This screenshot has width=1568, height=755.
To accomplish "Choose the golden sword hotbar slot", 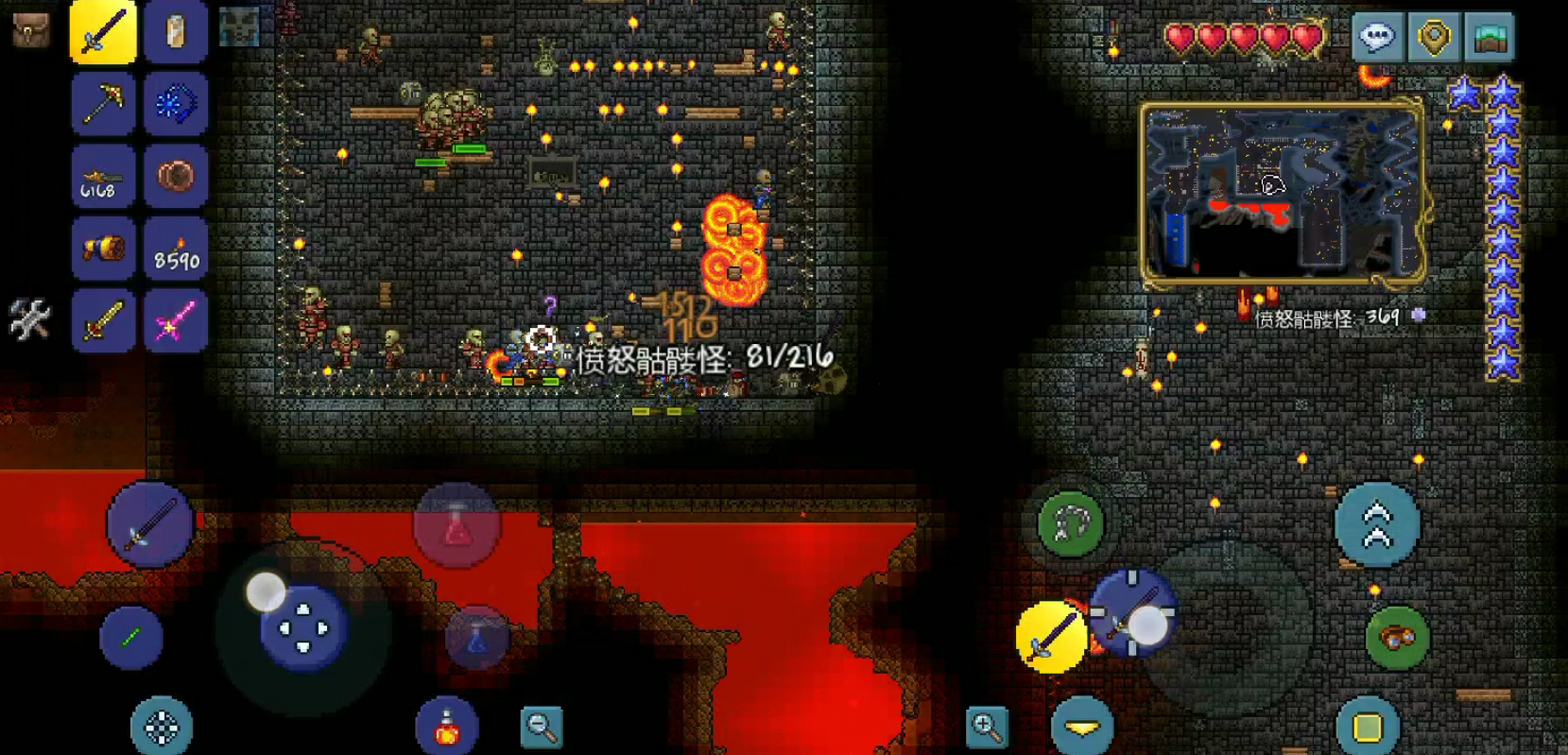I will 102,321.
